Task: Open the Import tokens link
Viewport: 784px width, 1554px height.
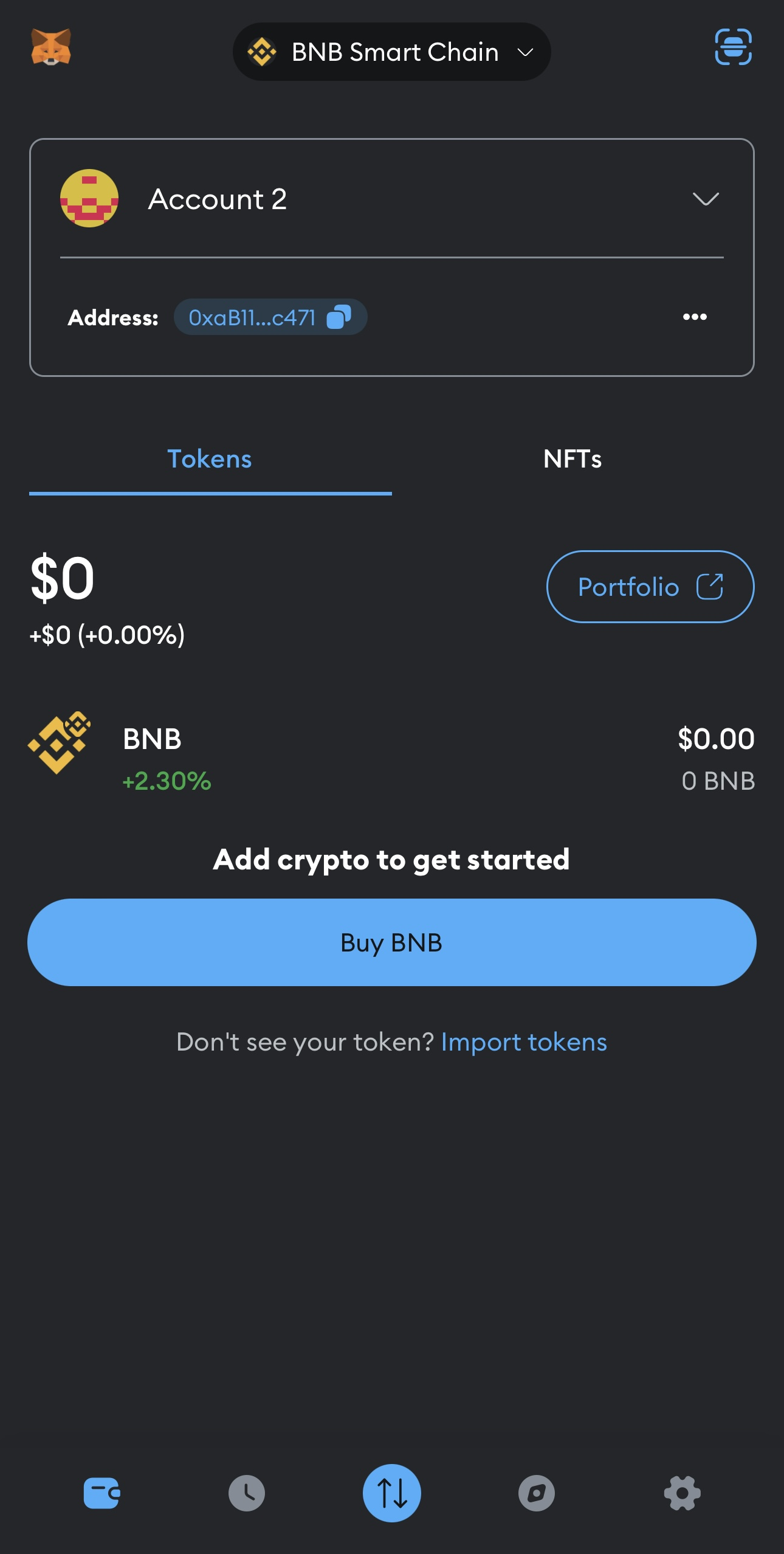Action: coord(523,1042)
